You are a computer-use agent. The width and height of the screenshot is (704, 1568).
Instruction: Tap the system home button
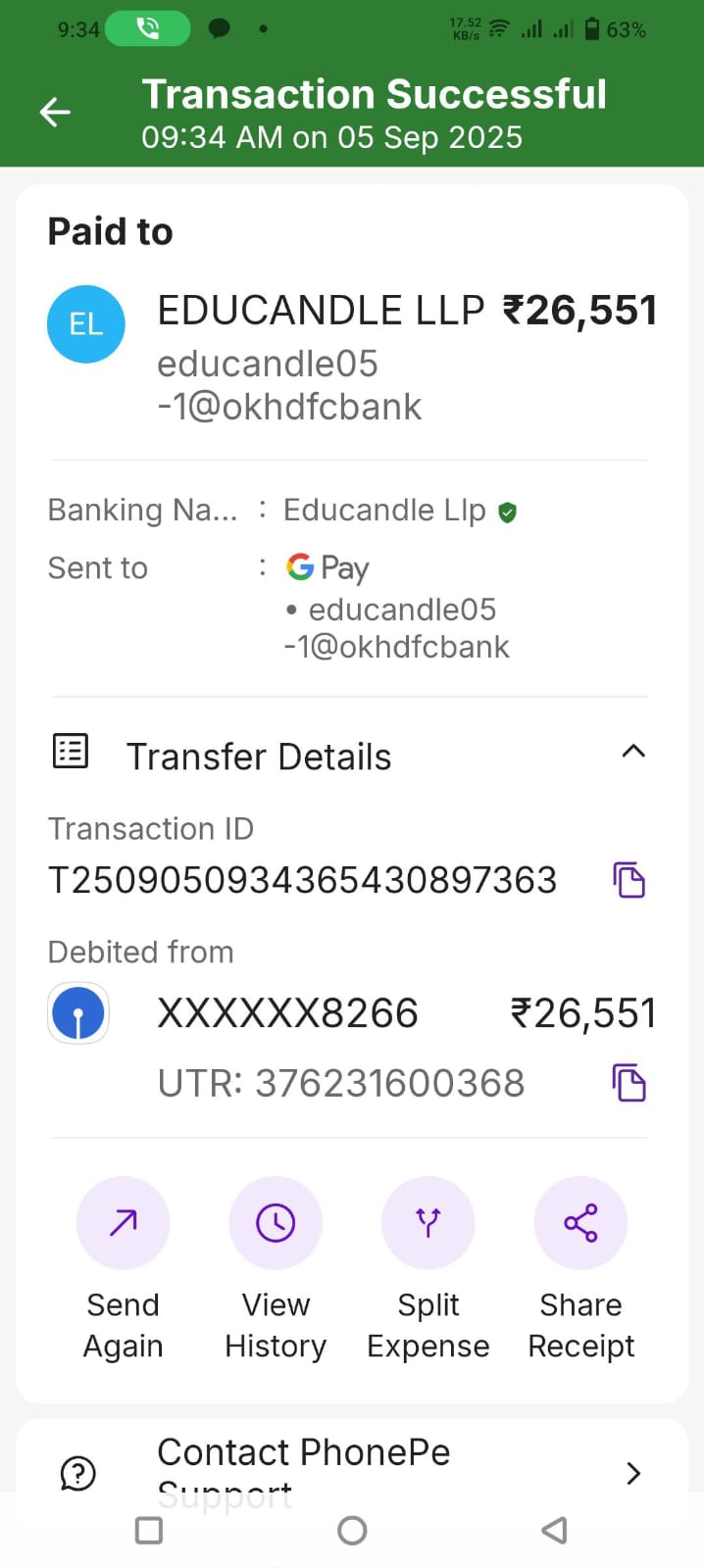pyautogui.click(x=352, y=1530)
